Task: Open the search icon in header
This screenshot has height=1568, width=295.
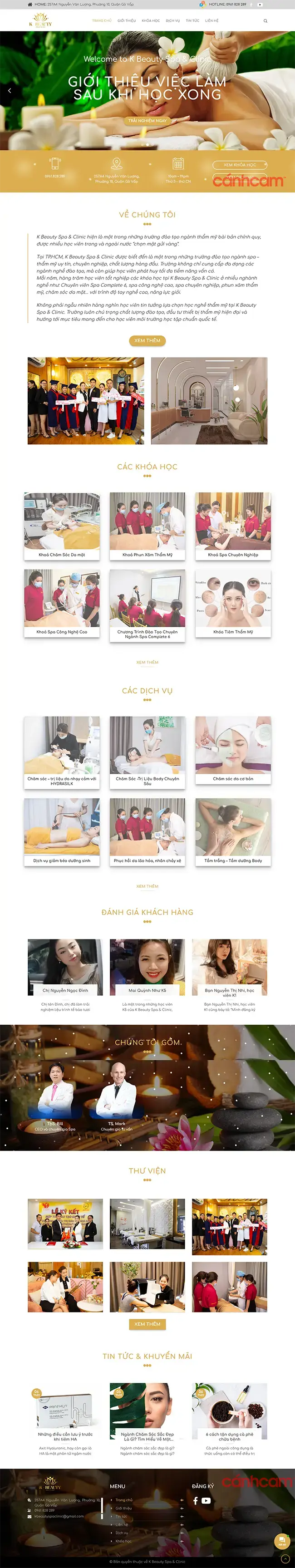Action: [265, 21]
